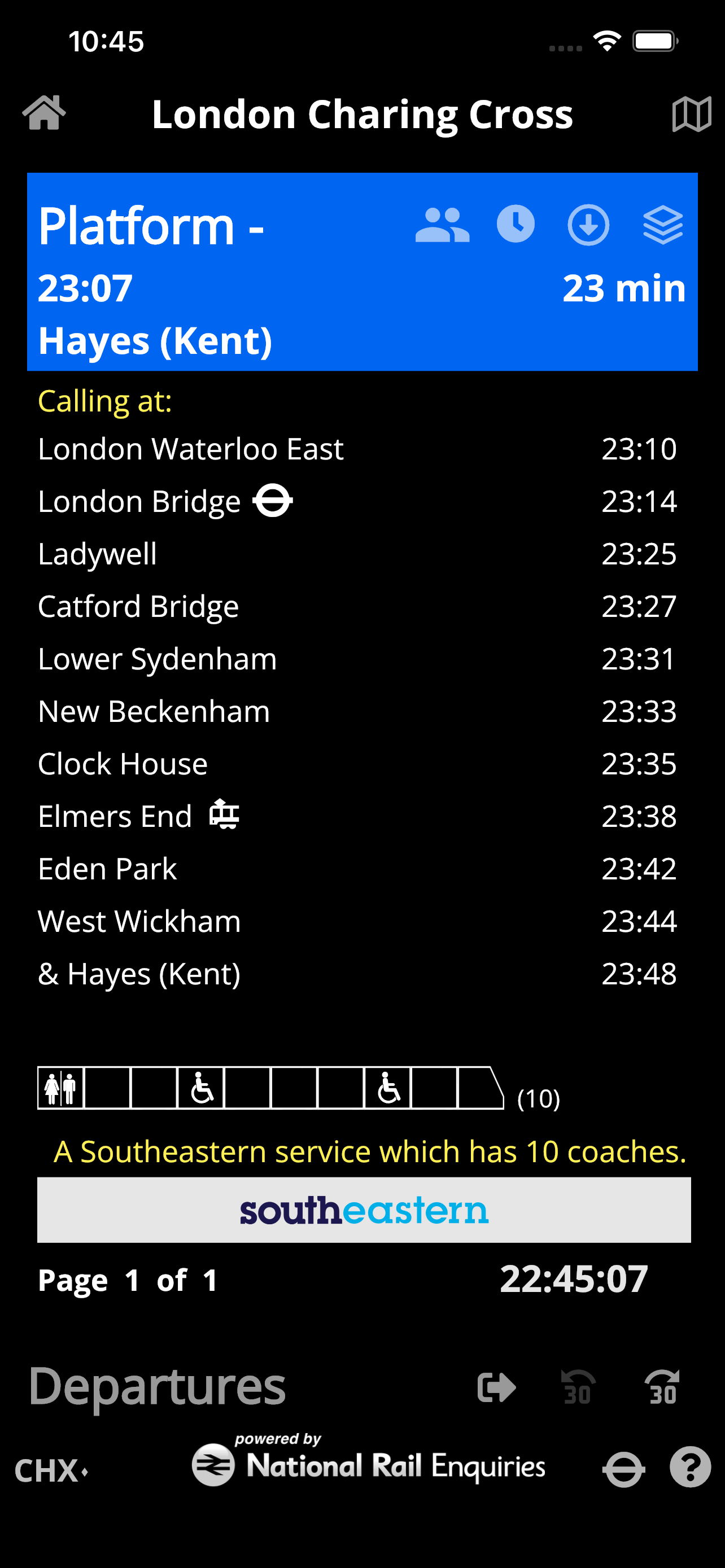This screenshot has height=1568, width=725.
Task: Tap the arrow-out-of-box icon beside Departures
Action: [496, 1387]
